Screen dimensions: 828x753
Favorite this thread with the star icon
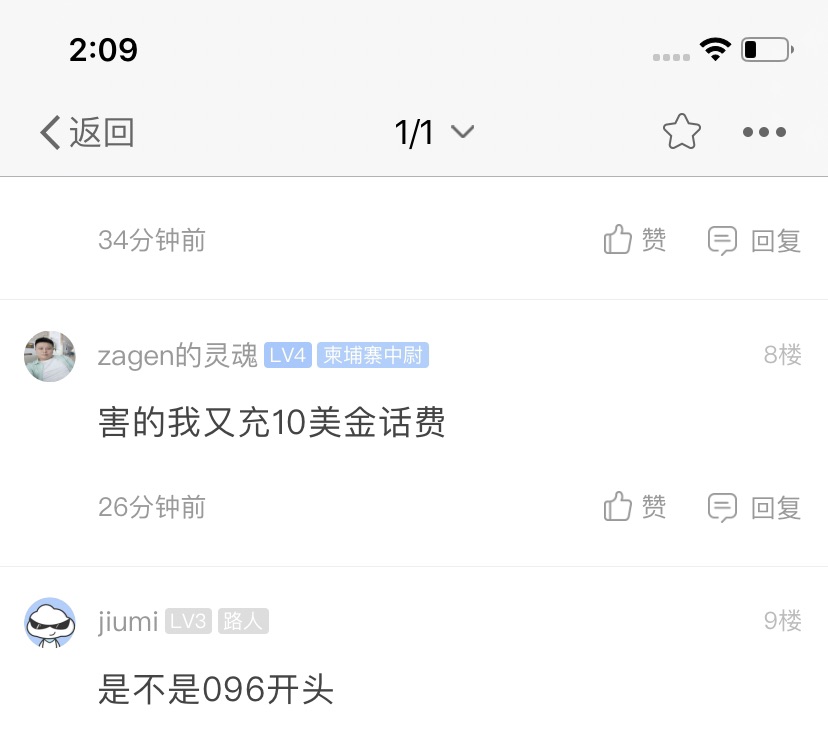coord(681,132)
